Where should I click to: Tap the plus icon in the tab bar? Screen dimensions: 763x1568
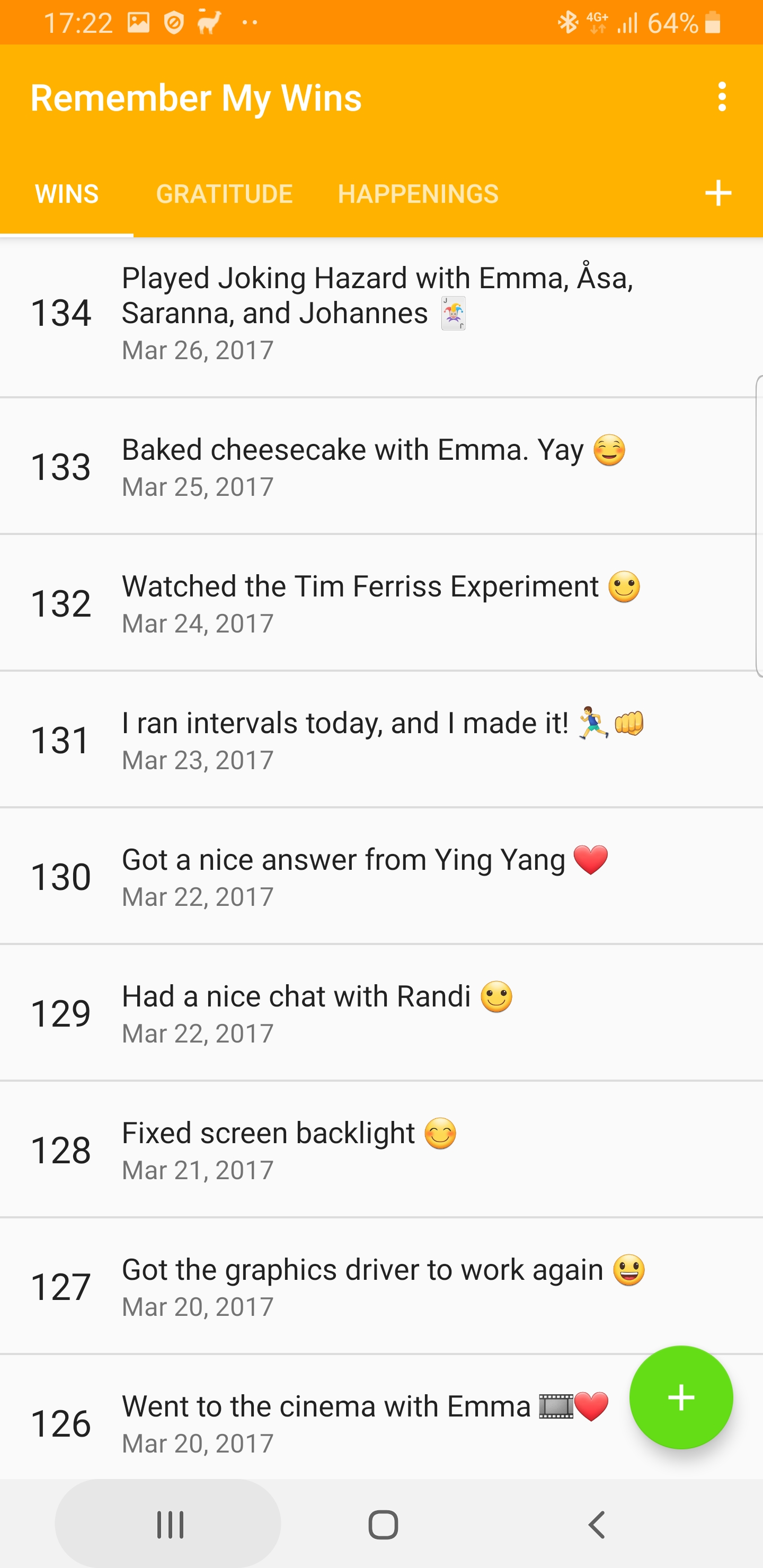coord(718,193)
